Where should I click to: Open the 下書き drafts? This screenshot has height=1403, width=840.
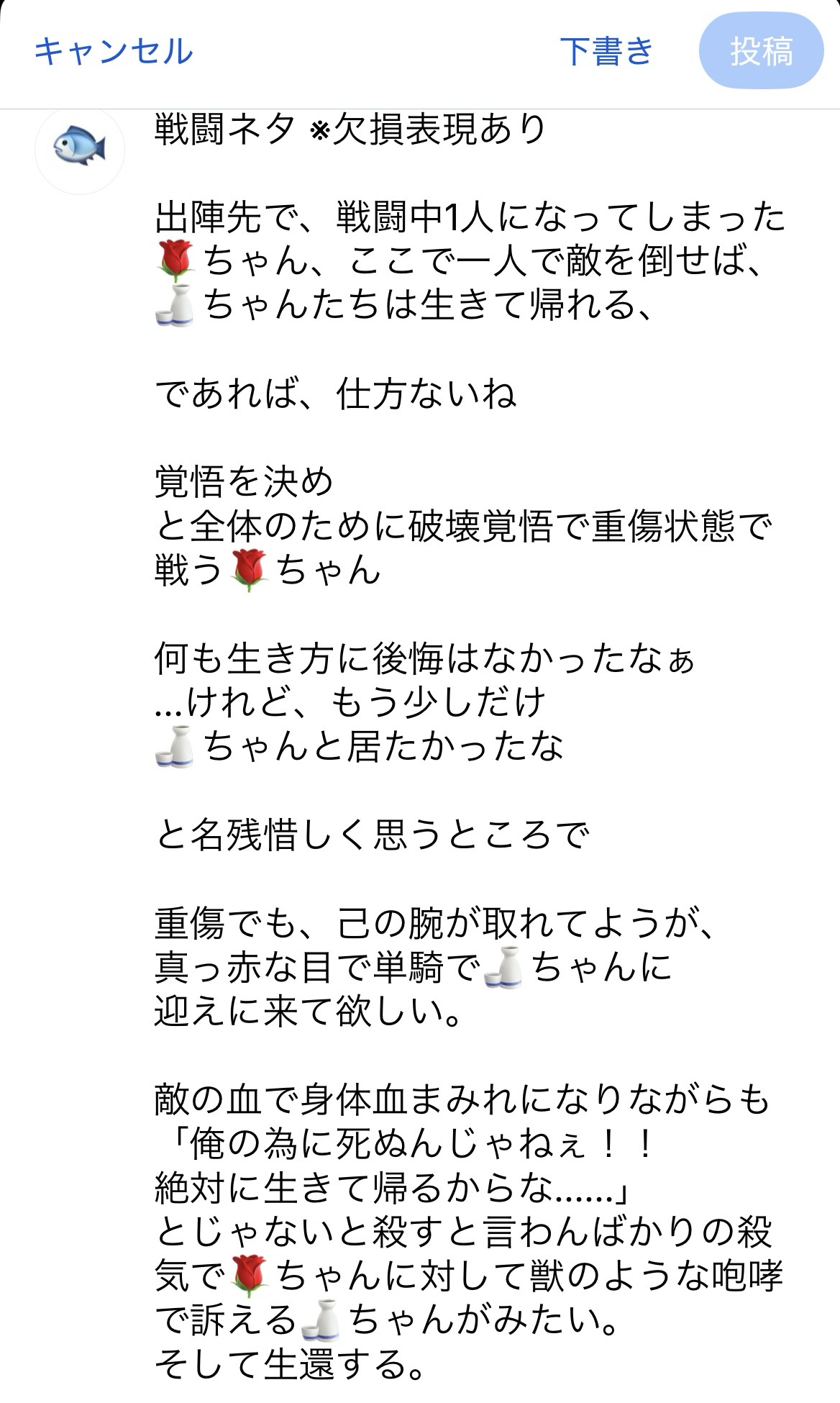point(606,52)
